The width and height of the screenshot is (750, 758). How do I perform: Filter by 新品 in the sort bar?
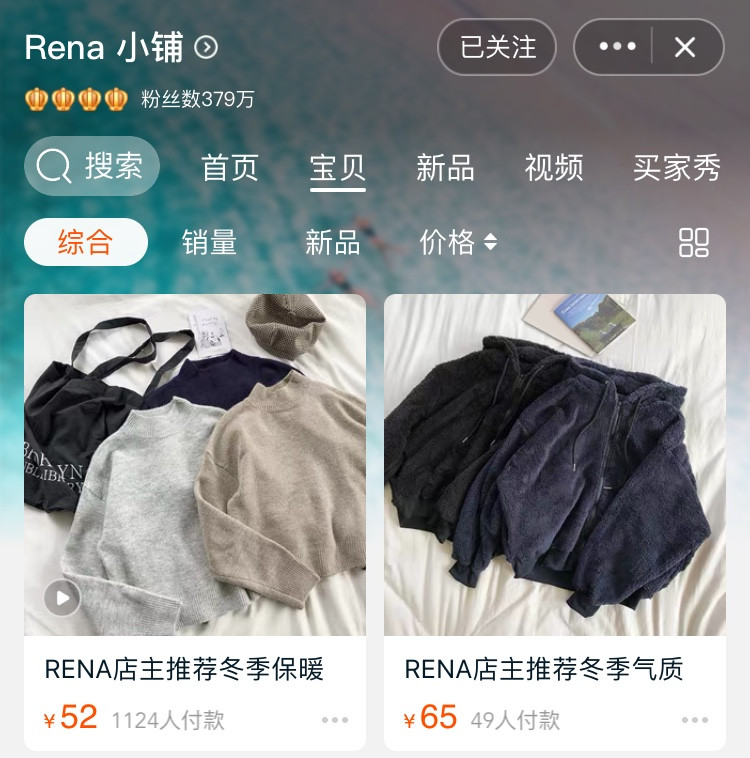coord(332,242)
